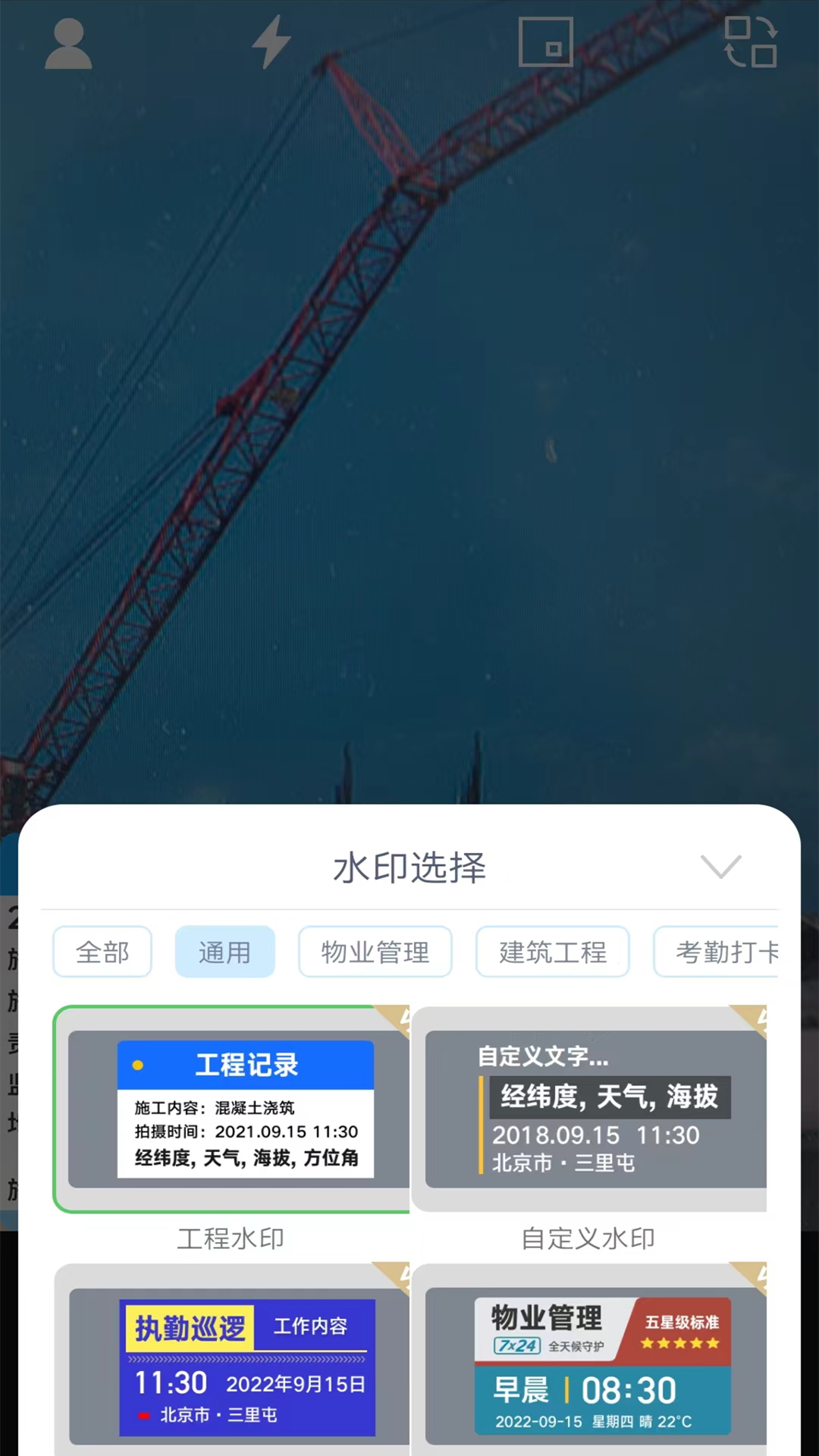The width and height of the screenshot is (819, 1456).
Task: Choose the 自定义水印 watermark template
Action: coord(589,1109)
